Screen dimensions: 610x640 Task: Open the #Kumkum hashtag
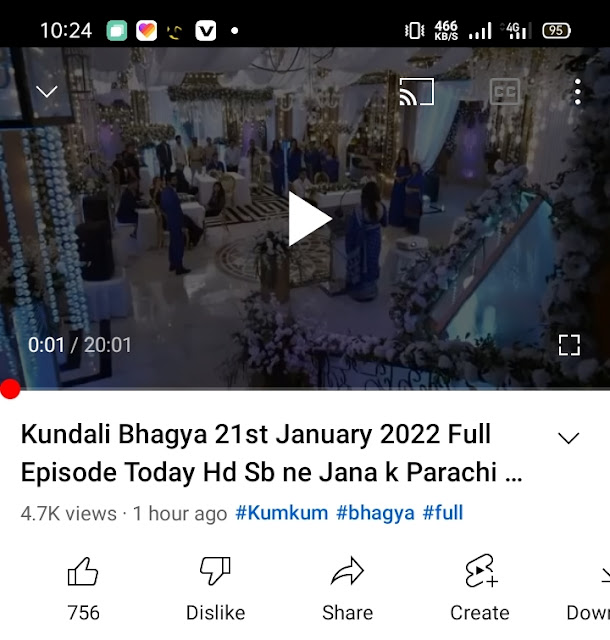pos(281,513)
